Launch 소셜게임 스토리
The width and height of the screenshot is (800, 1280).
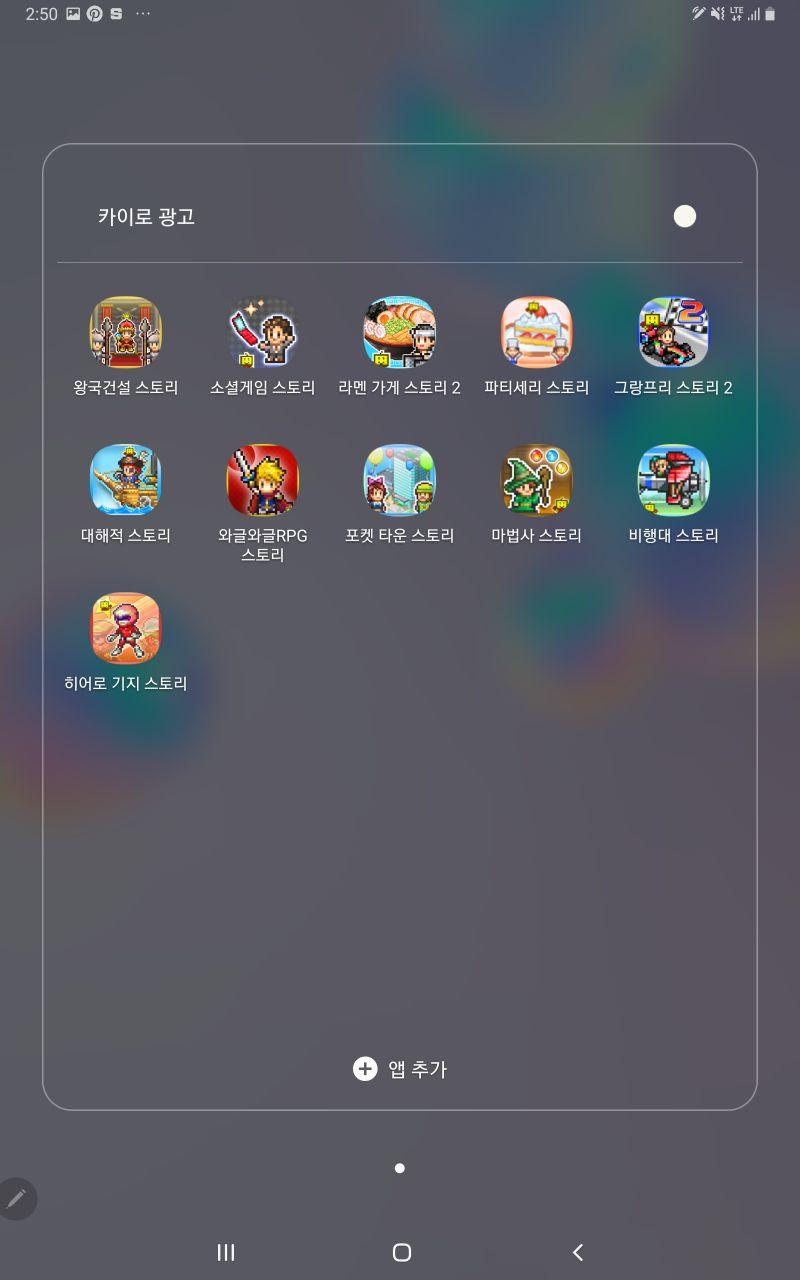(262, 332)
